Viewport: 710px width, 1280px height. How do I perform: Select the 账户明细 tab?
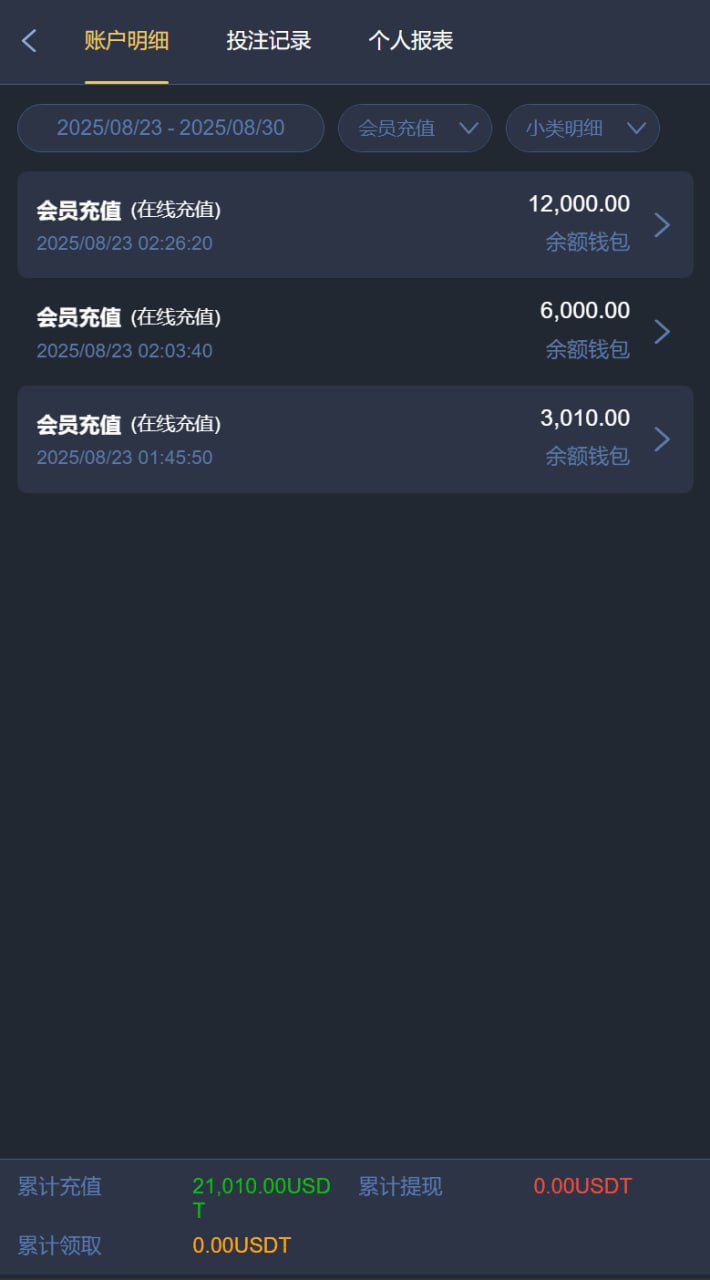coord(126,41)
